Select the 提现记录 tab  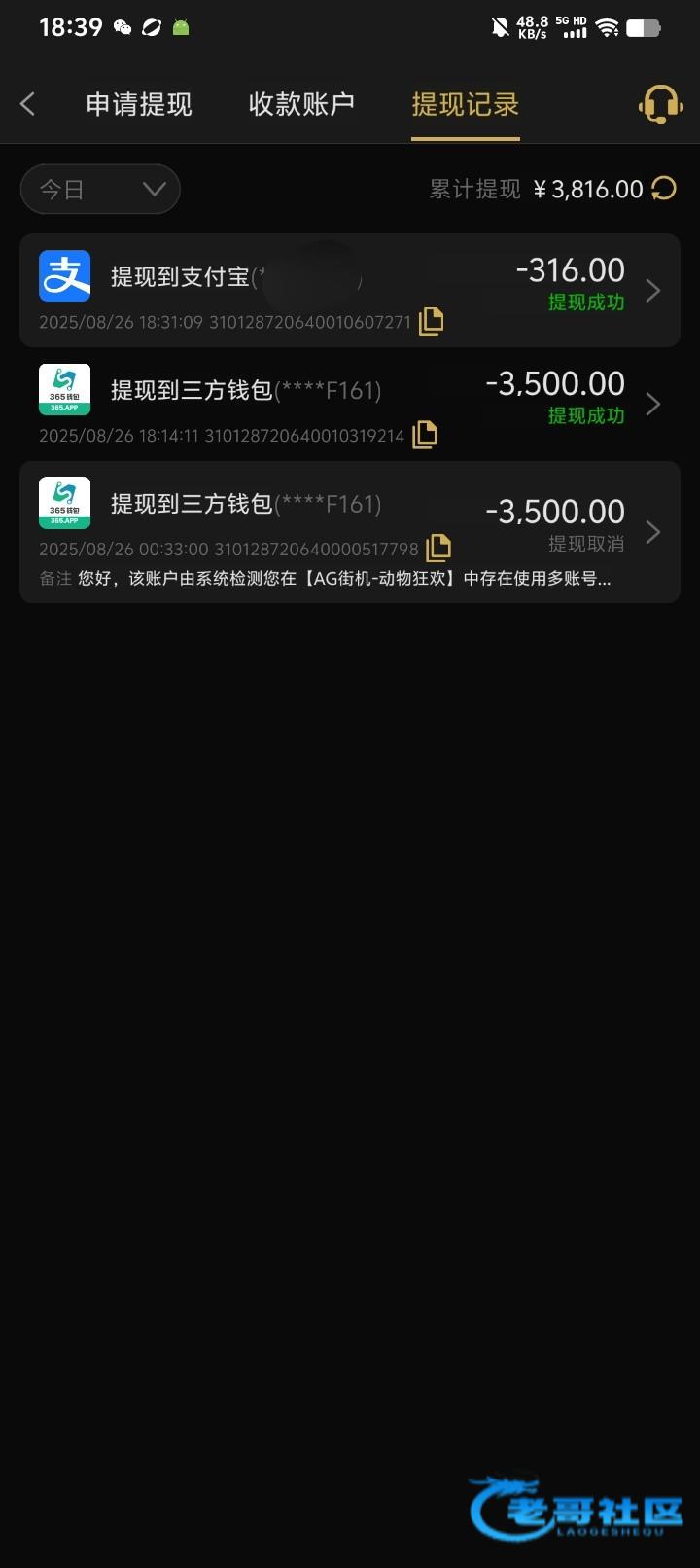tap(465, 104)
